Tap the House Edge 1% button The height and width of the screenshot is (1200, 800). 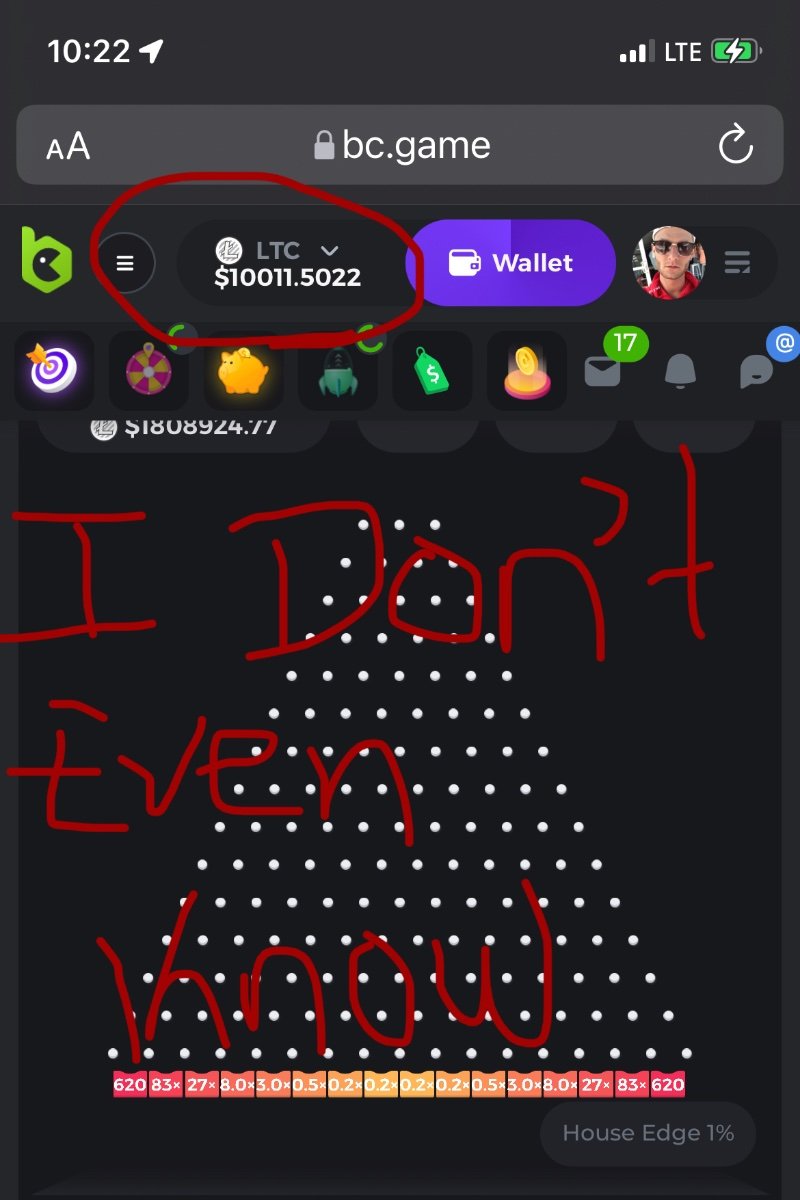click(648, 1133)
